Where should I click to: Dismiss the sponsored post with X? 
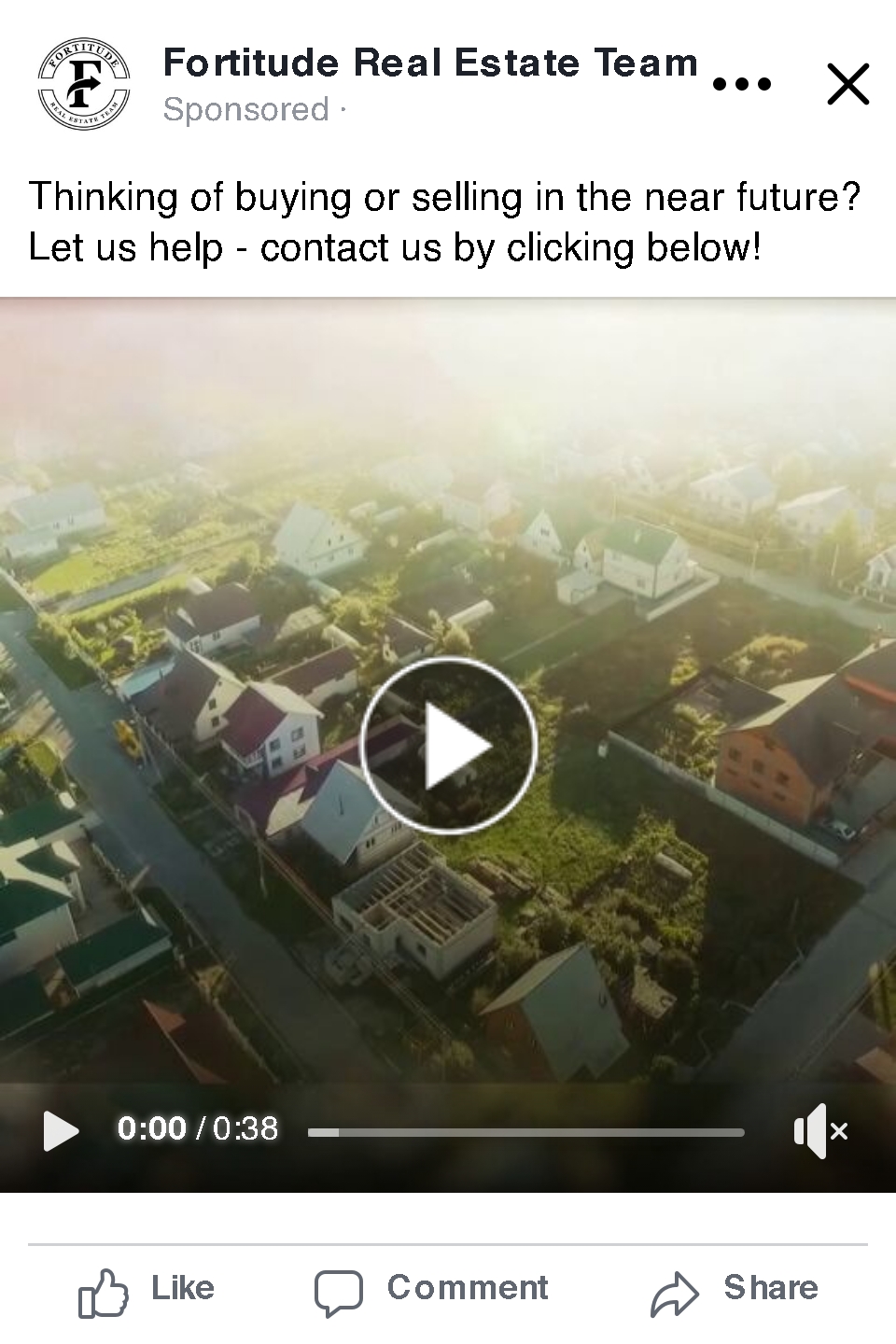point(847,84)
